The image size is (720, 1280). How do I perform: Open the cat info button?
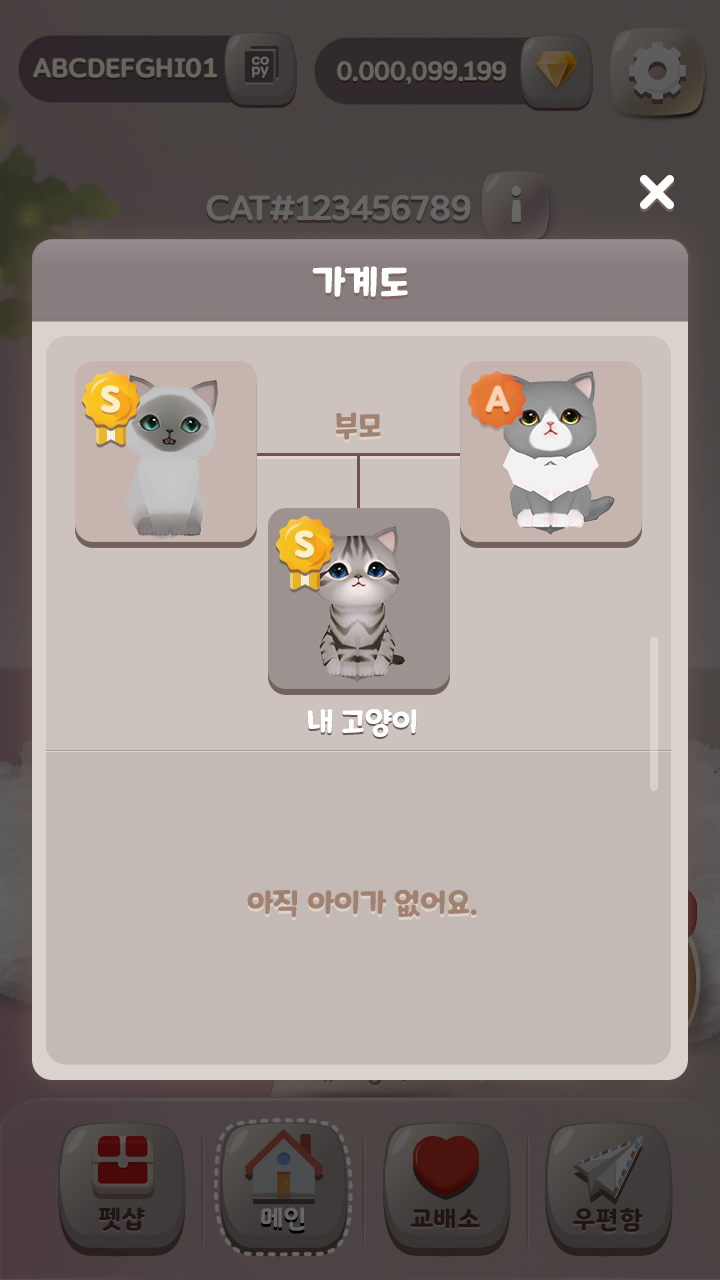pos(516,206)
